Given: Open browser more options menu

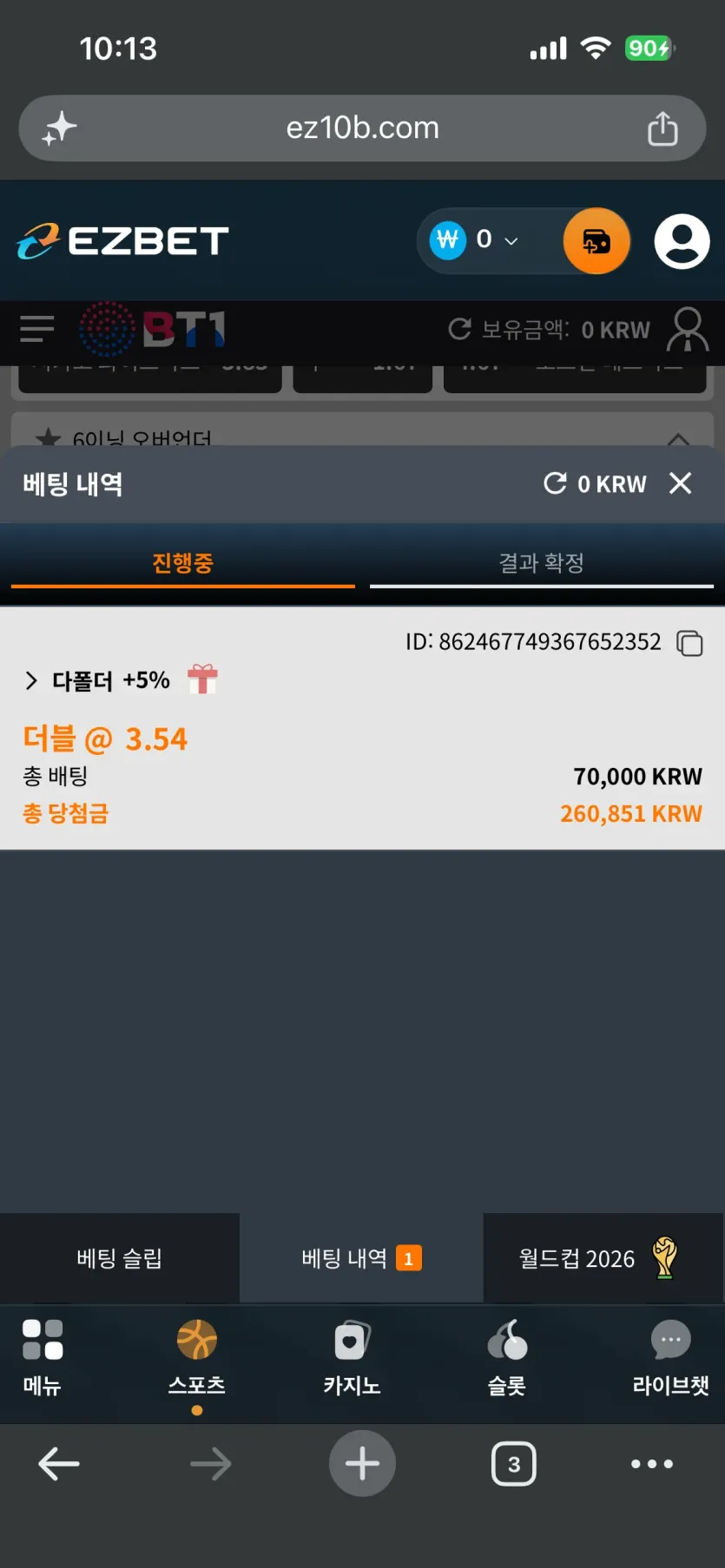Looking at the screenshot, I should point(652,1464).
